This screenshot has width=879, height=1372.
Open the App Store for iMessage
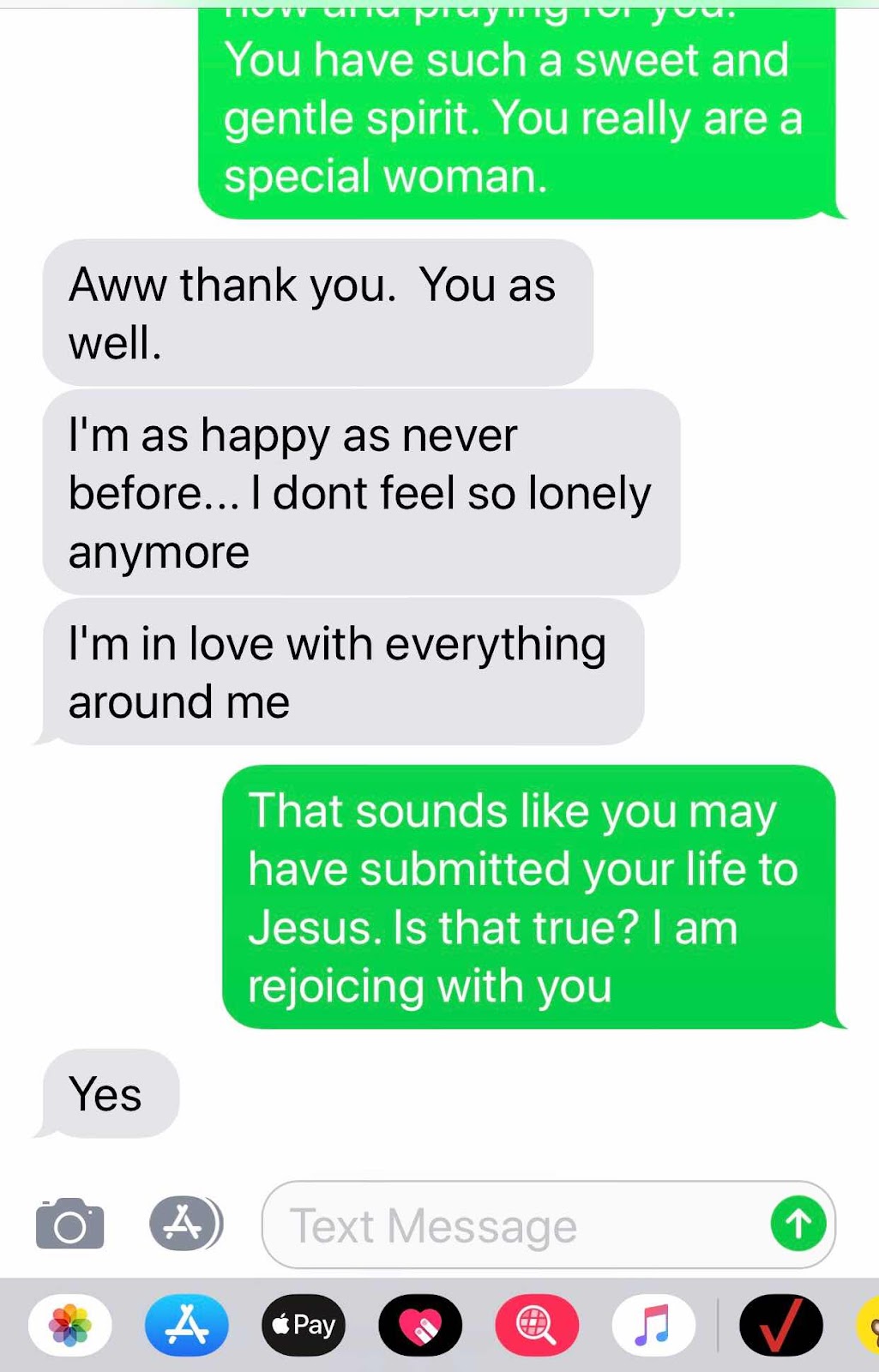[x=187, y=1326]
